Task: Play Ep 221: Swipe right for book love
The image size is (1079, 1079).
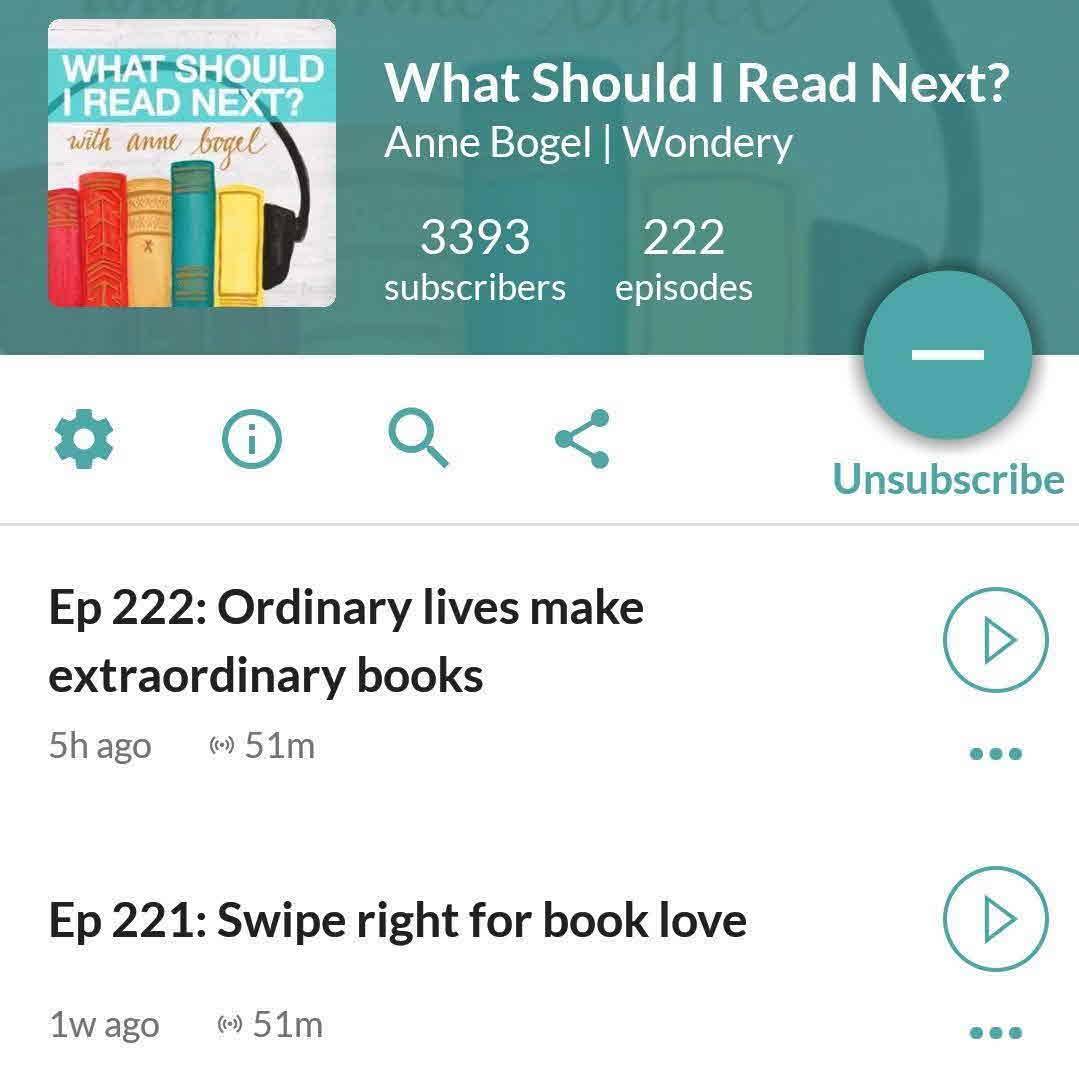Action: pyautogui.click(x=995, y=919)
